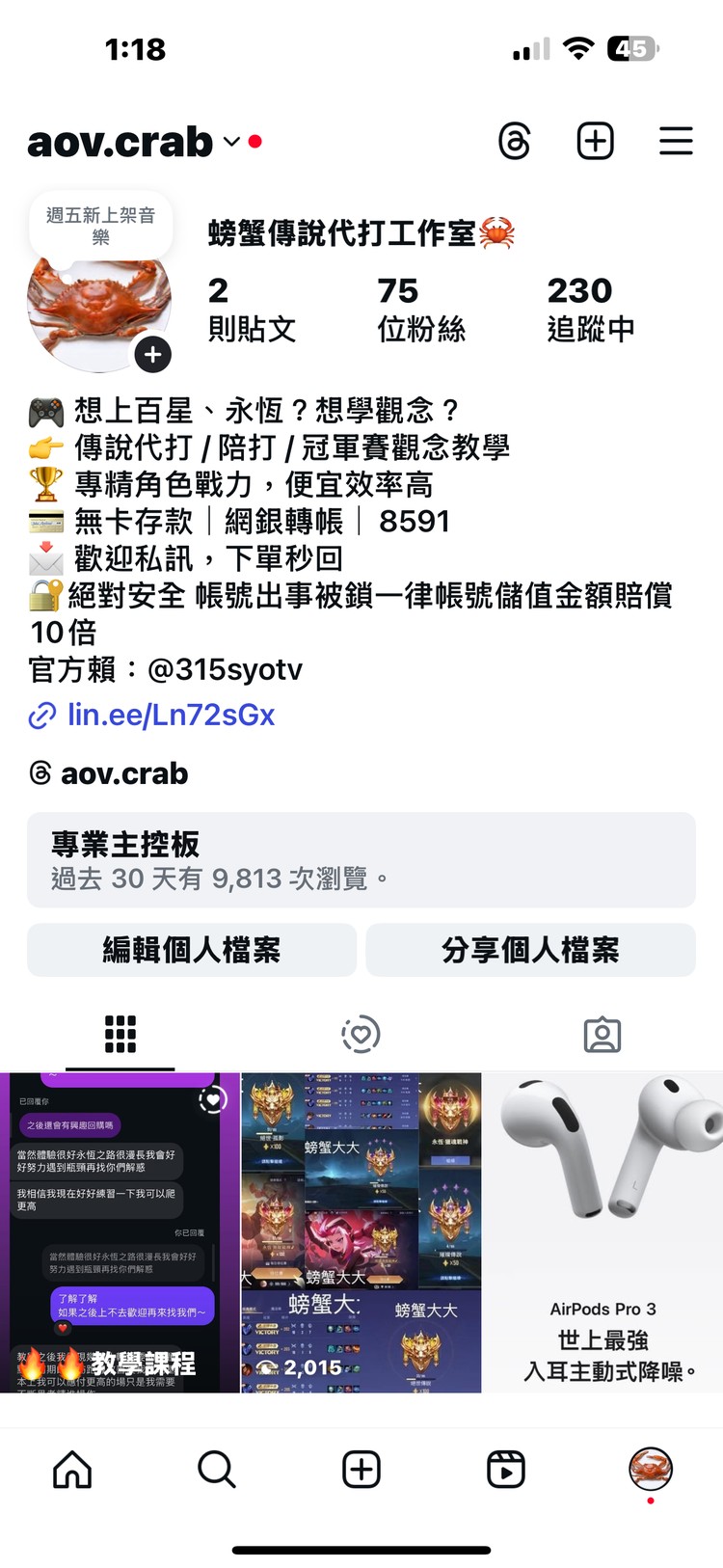Open the account switcher next to aov.crab
723x1568 pixels.
pos(231,141)
